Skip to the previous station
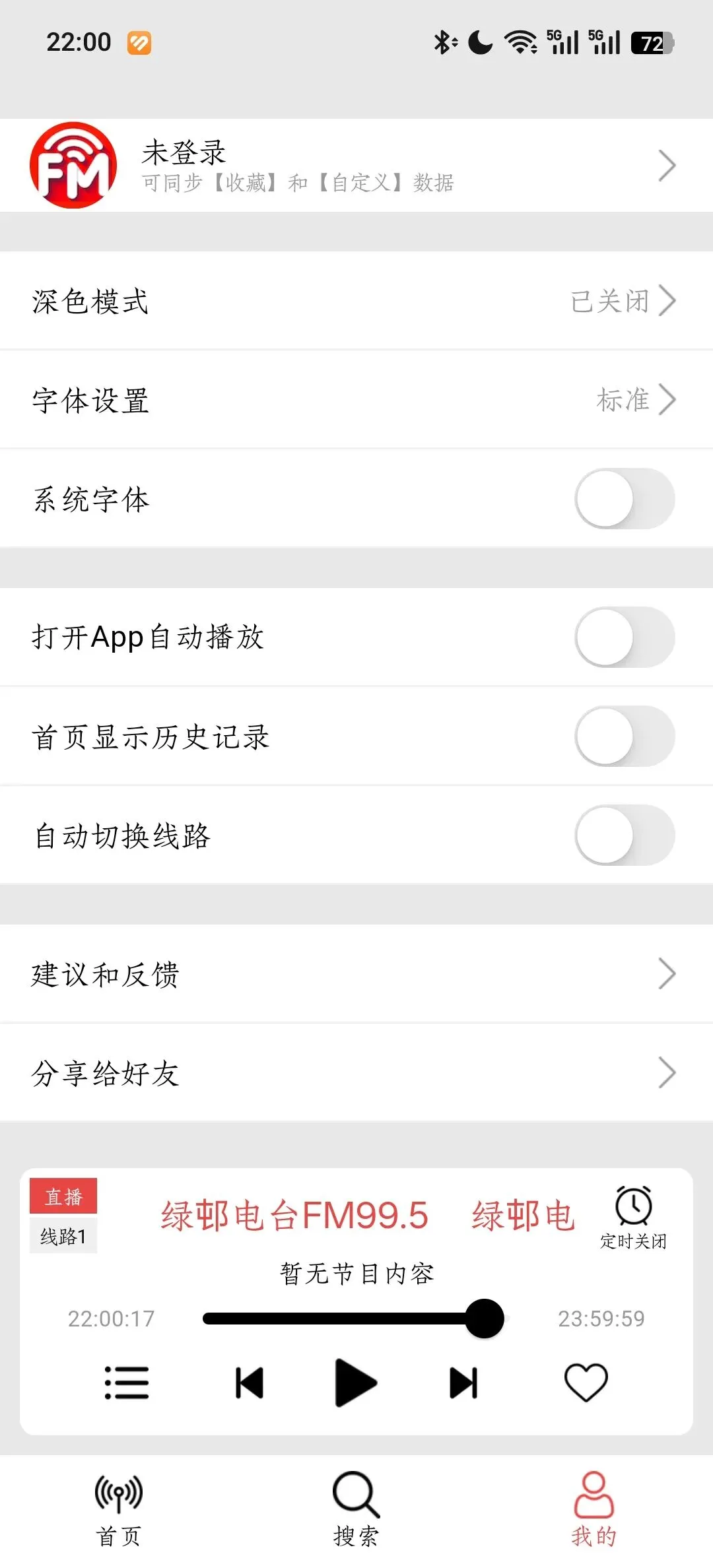Screen dimensions: 713x1568 tap(250, 1383)
